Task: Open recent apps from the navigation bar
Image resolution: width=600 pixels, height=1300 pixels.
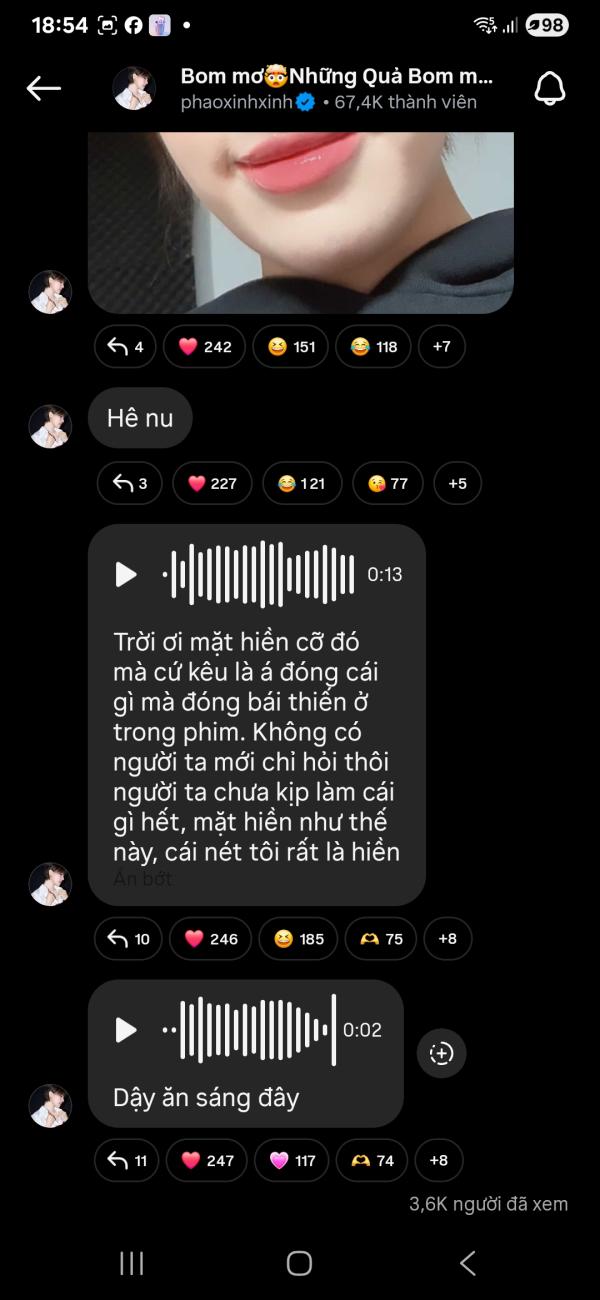Action: [x=131, y=1263]
